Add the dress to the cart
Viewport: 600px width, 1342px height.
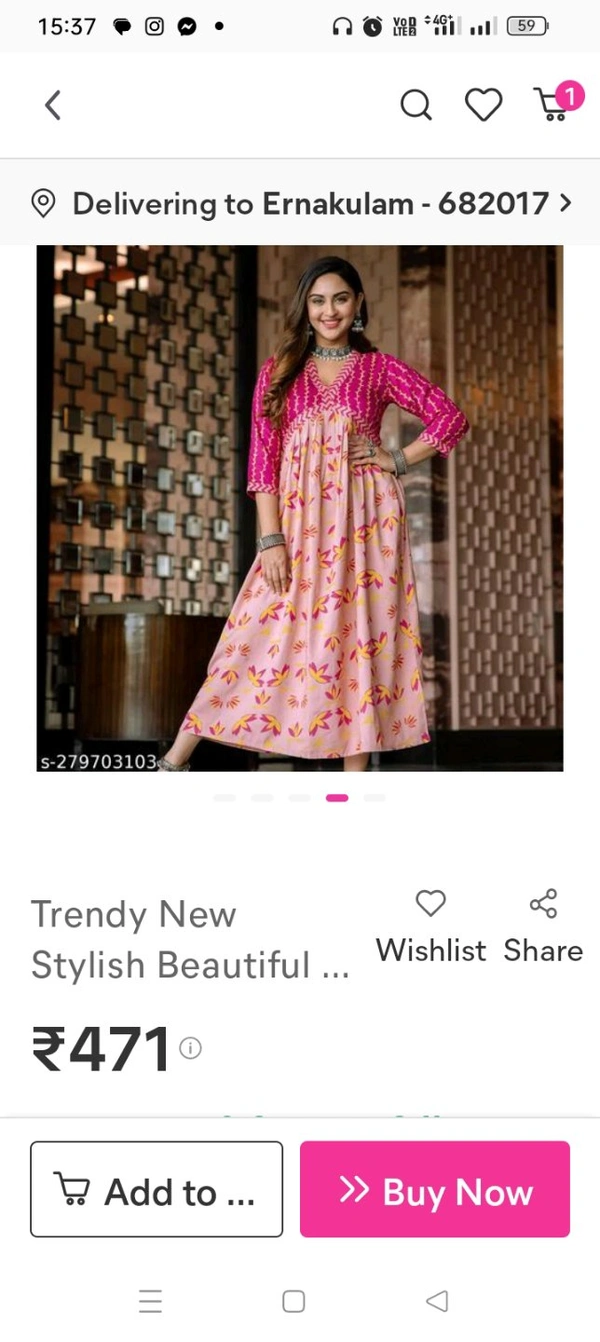click(x=156, y=1189)
